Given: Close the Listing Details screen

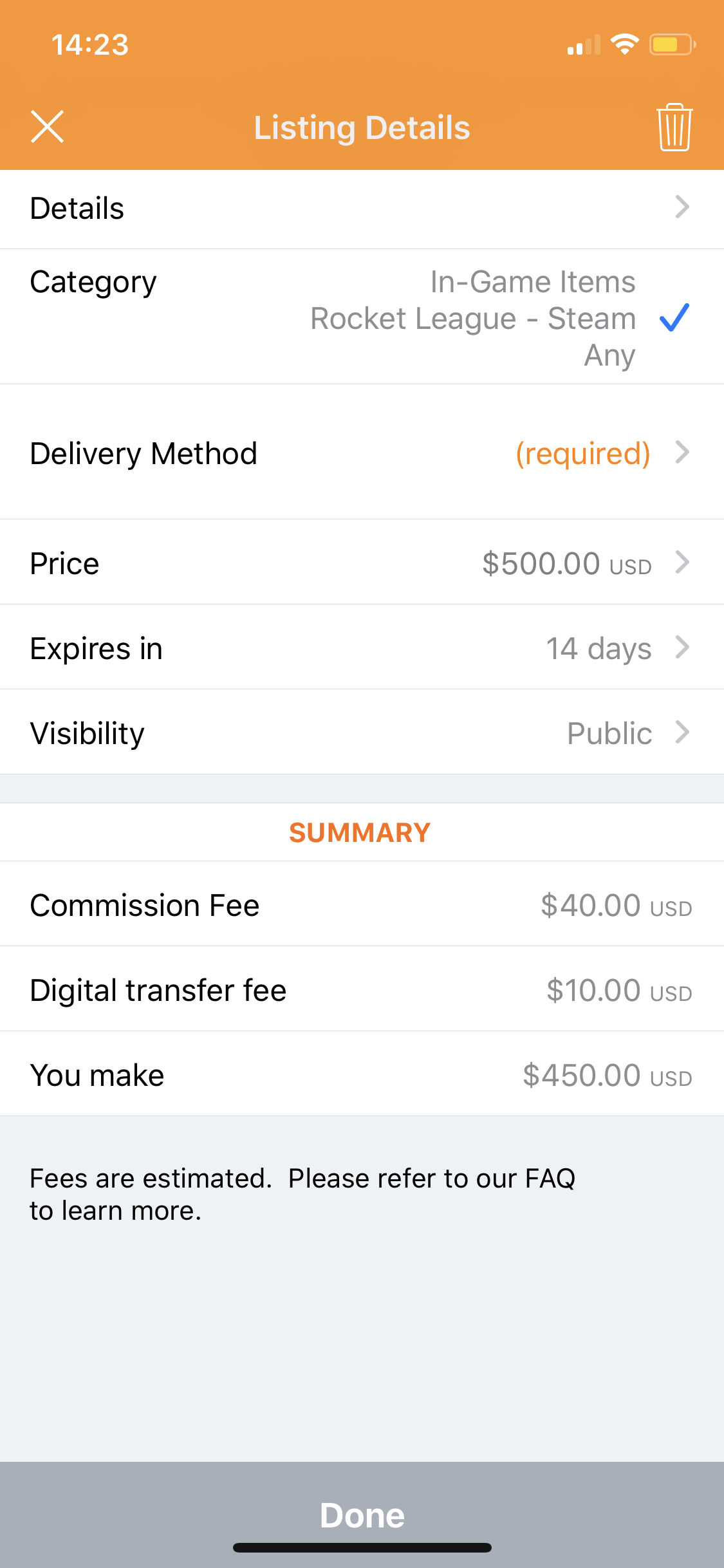Looking at the screenshot, I should 47,126.
